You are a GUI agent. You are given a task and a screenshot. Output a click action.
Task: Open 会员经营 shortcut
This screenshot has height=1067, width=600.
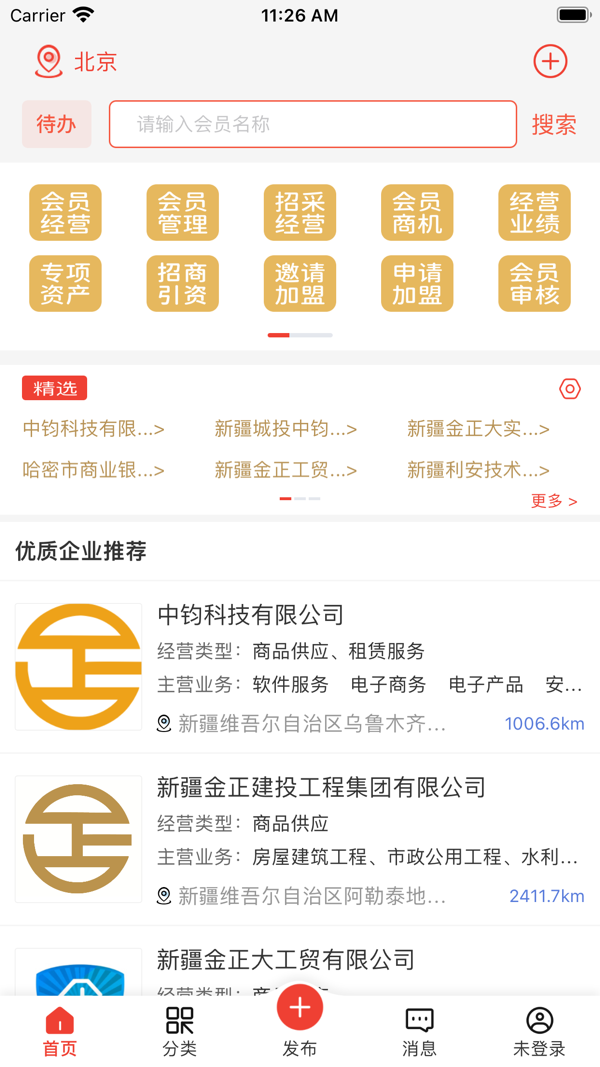65,212
